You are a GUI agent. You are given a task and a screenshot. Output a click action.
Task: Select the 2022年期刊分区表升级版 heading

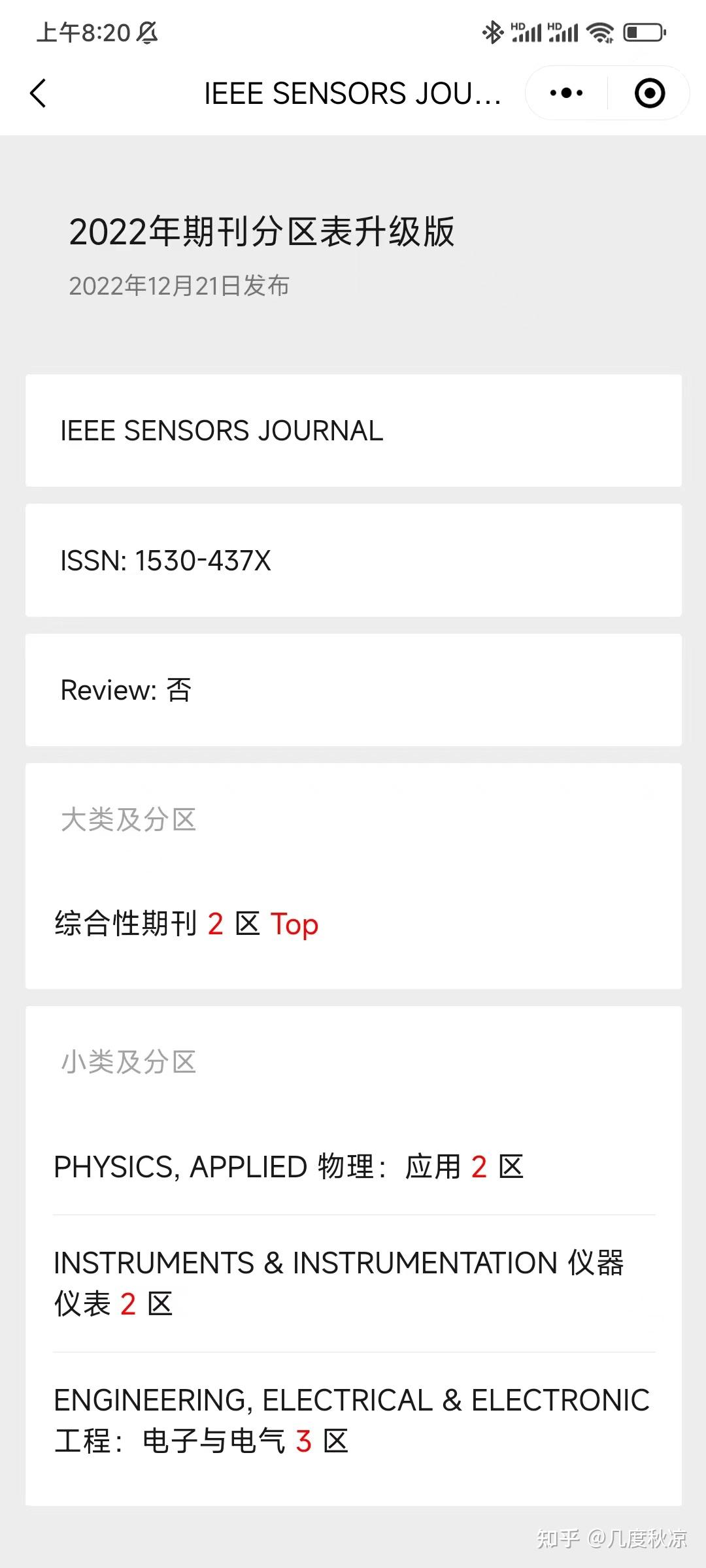pos(263,233)
